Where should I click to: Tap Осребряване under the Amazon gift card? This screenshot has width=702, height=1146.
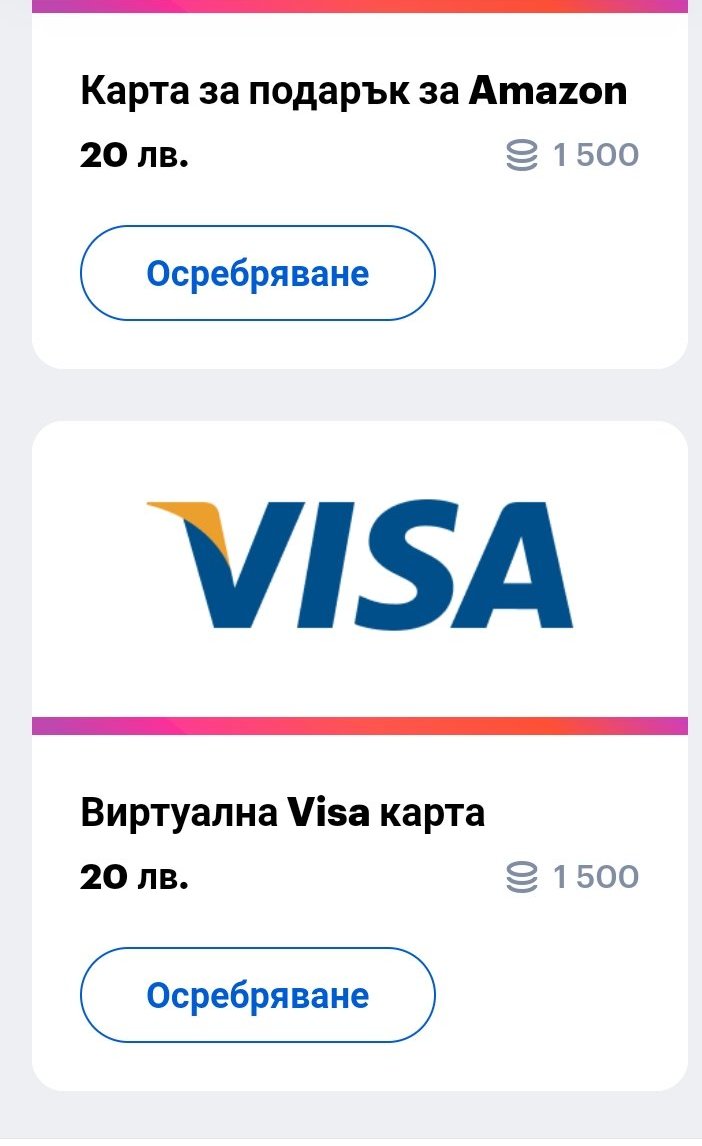point(257,273)
